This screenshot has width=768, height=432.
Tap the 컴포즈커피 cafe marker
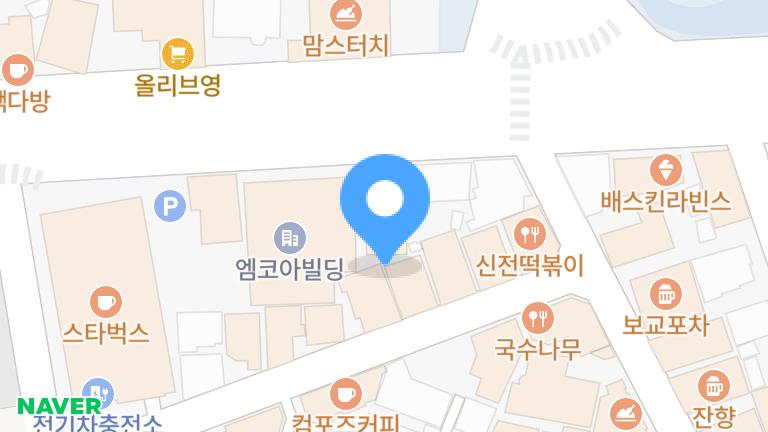[347, 391]
